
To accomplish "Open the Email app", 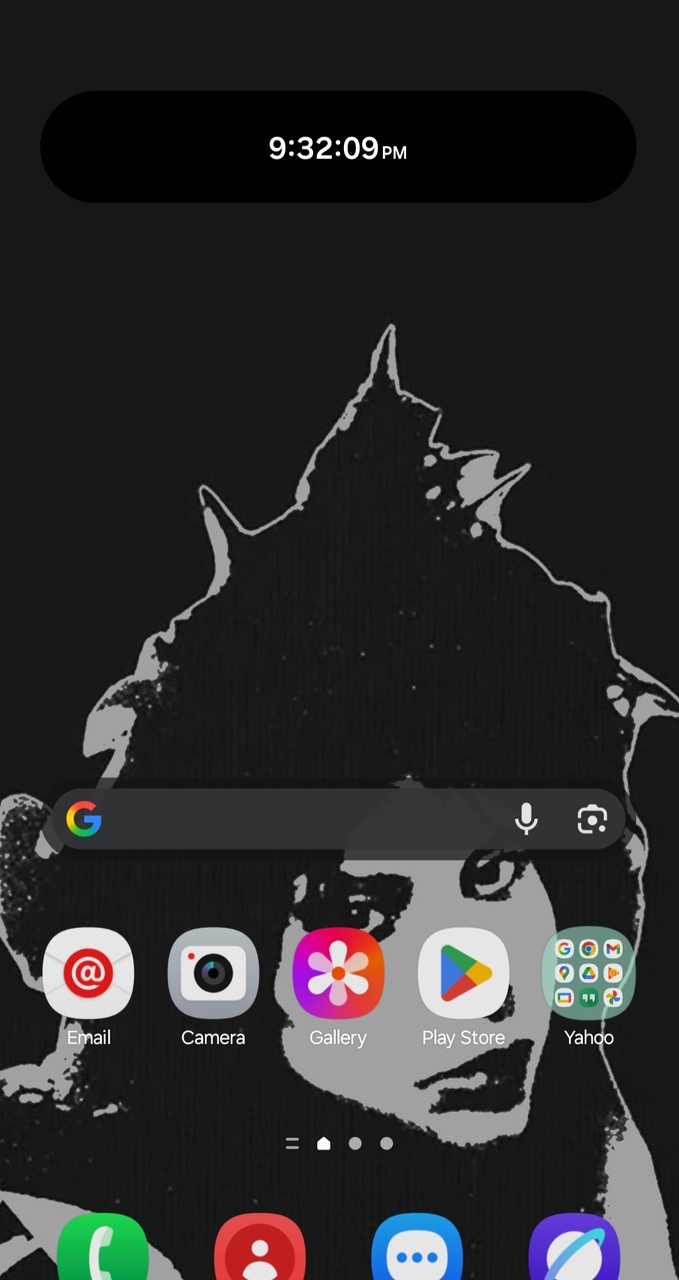I will [88, 973].
